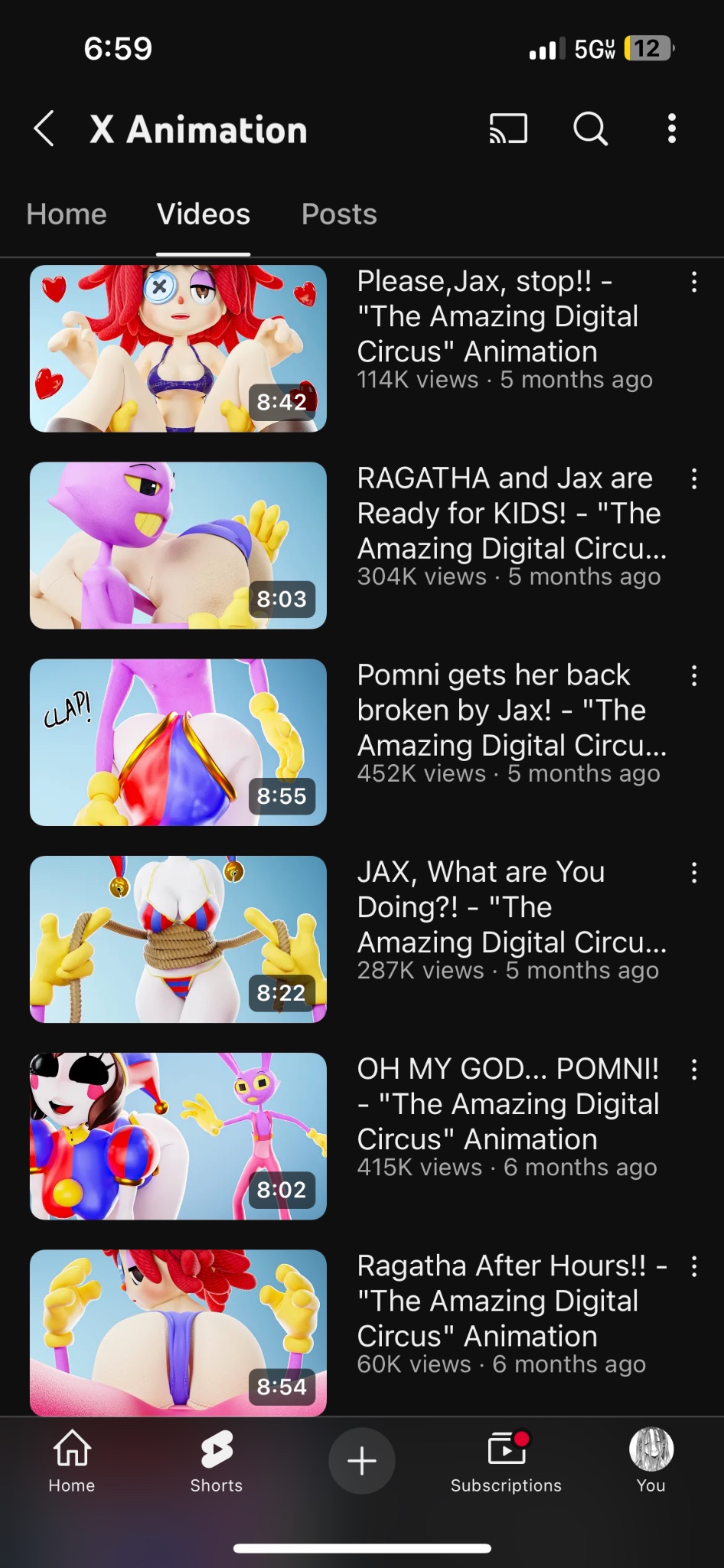The height and width of the screenshot is (1568, 724).
Task: Open the "OH MY GOD... POMNI!" video
Action: coord(507,1103)
